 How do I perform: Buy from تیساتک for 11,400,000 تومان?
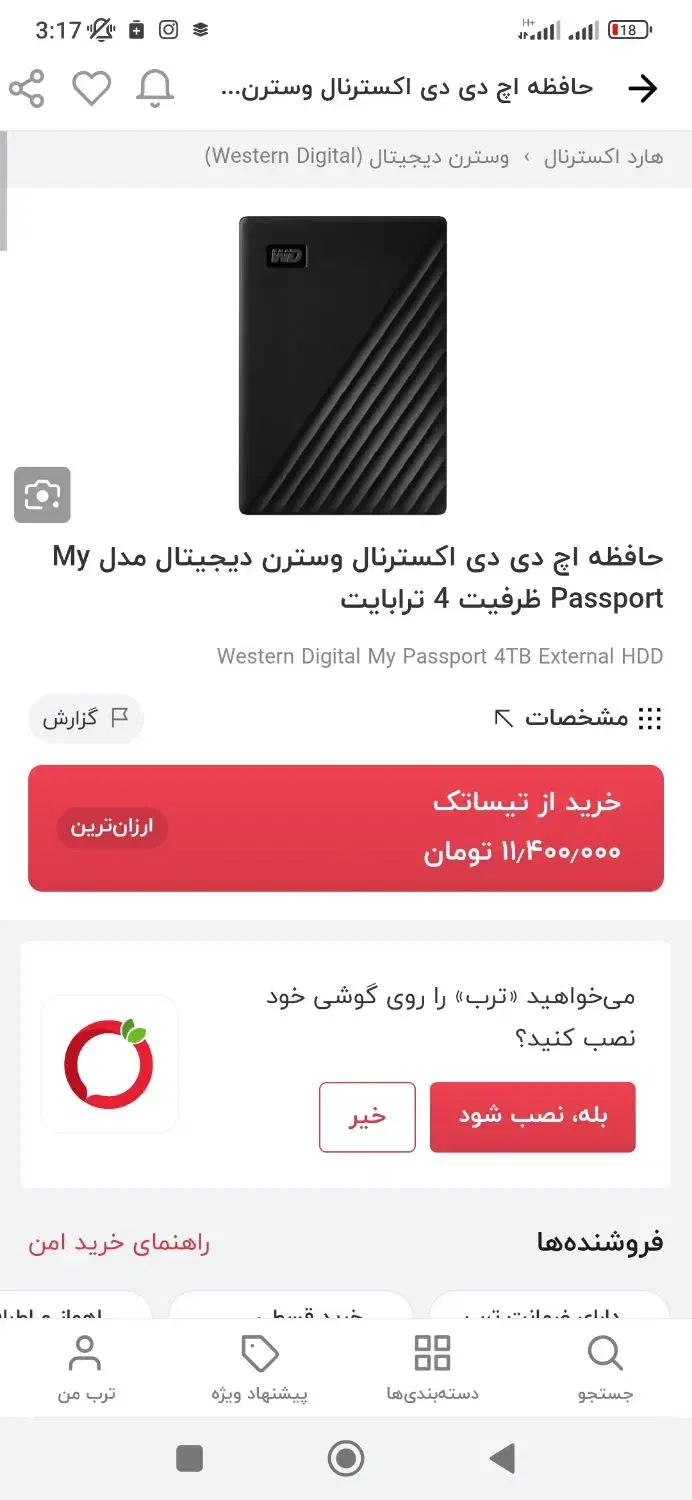[x=346, y=828]
